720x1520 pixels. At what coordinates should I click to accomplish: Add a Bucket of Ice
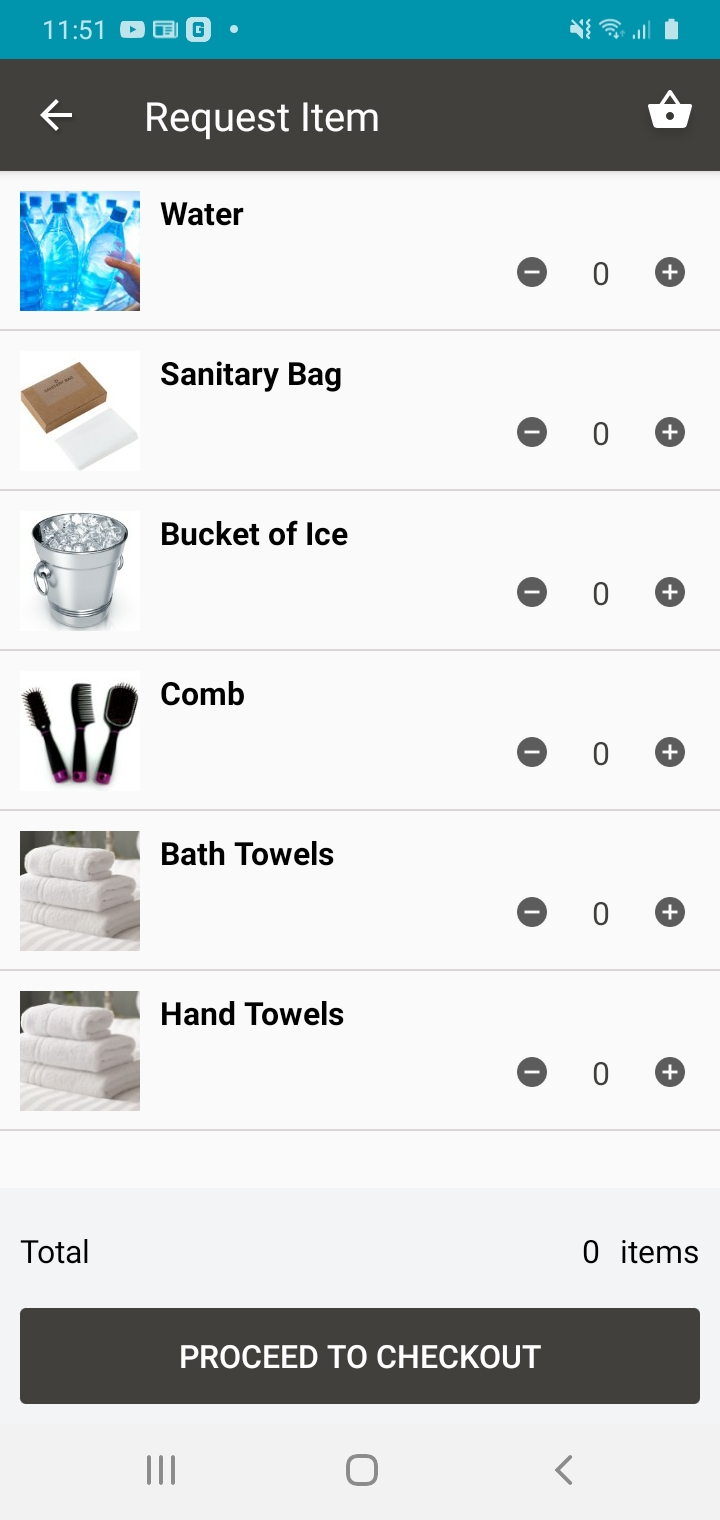click(x=669, y=592)
